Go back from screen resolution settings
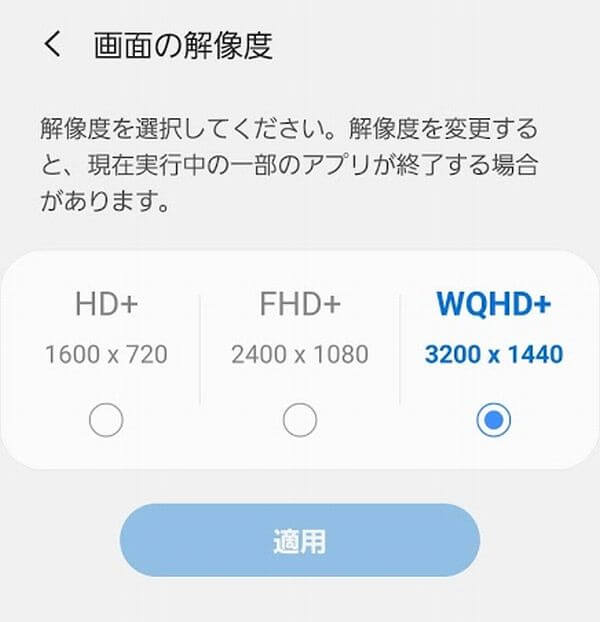 click(53, 46)
